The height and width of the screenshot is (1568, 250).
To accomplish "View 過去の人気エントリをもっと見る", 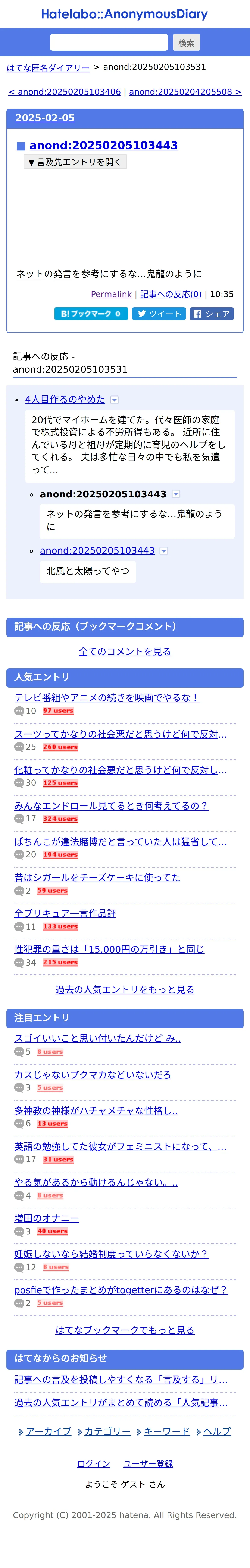I will pos(125,990).
